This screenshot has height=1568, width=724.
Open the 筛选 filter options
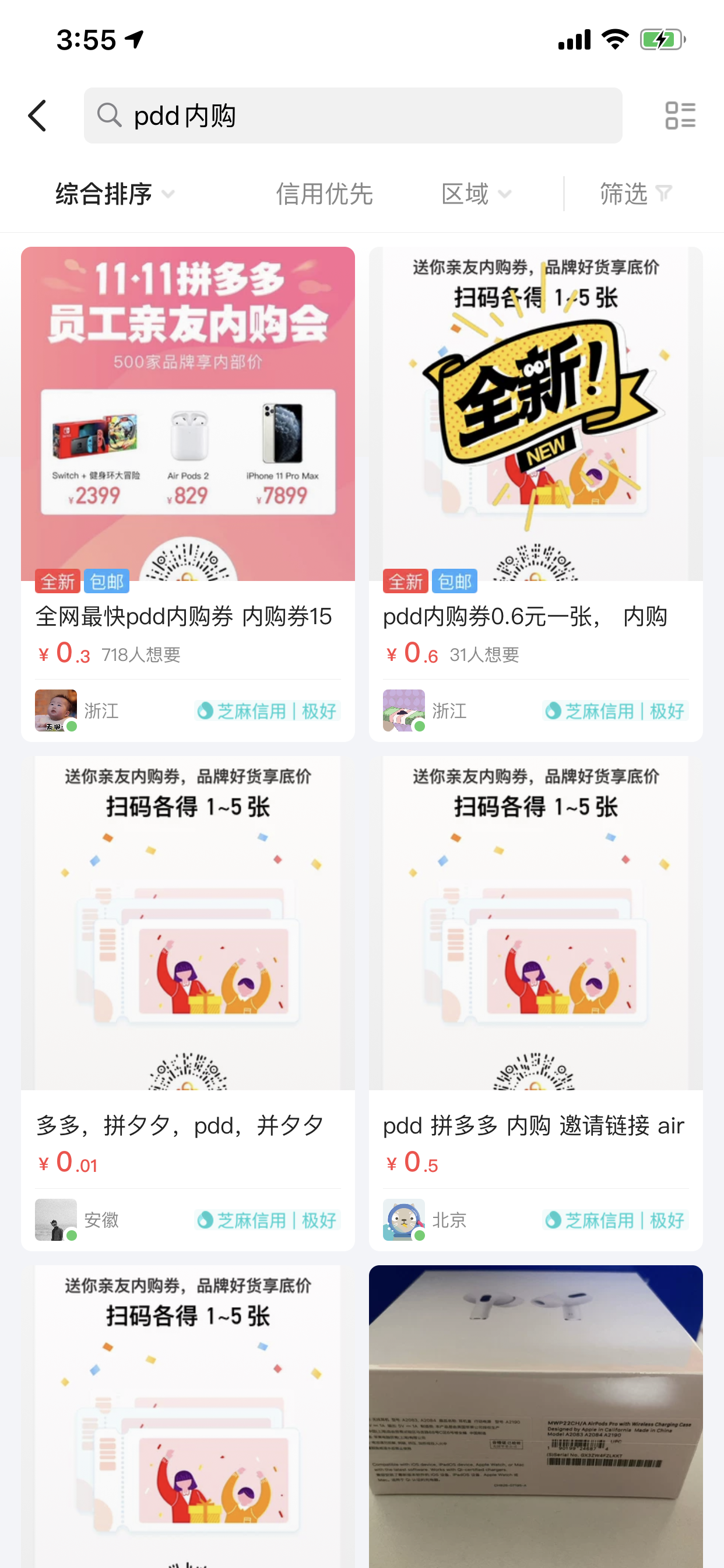point(635,194)
